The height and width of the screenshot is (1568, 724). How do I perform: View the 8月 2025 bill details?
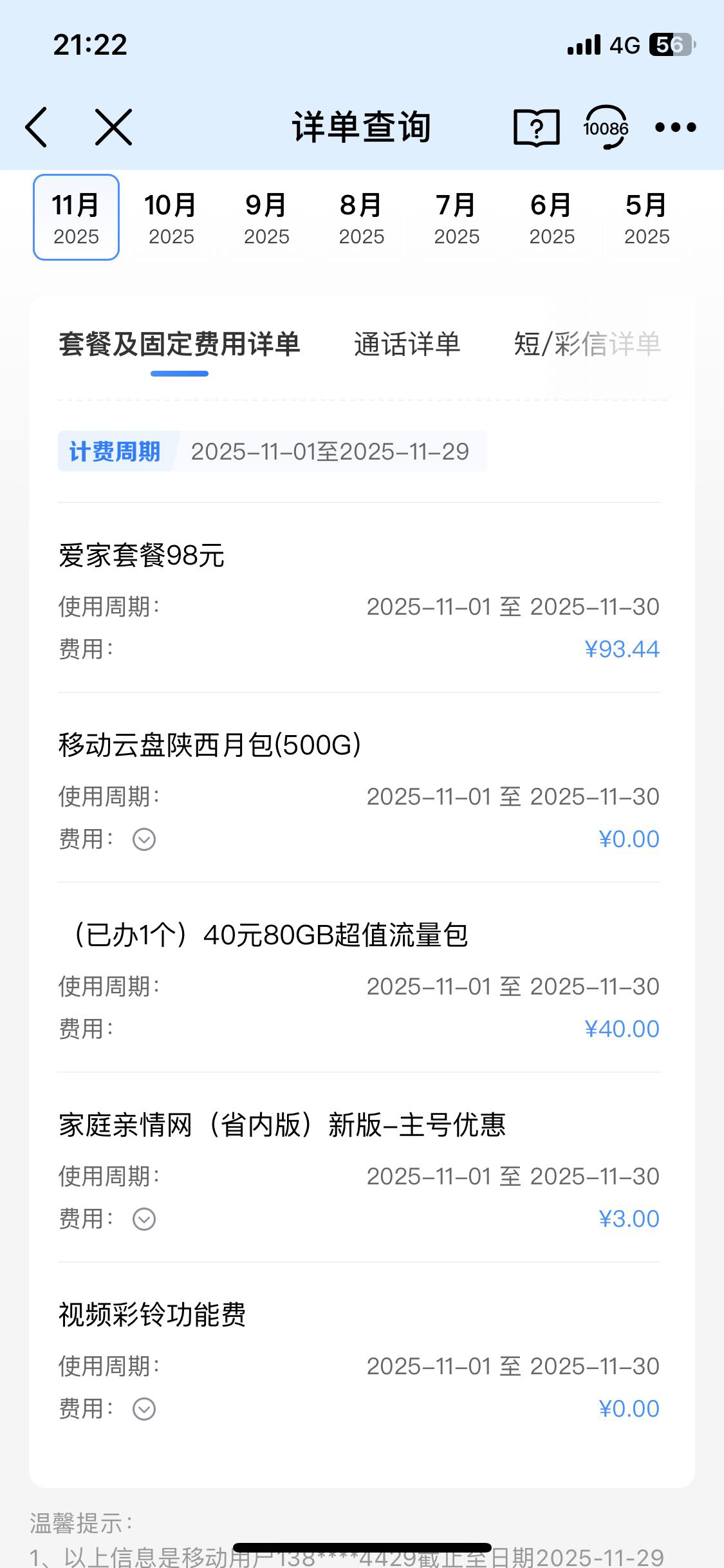(x=362, y=218)
